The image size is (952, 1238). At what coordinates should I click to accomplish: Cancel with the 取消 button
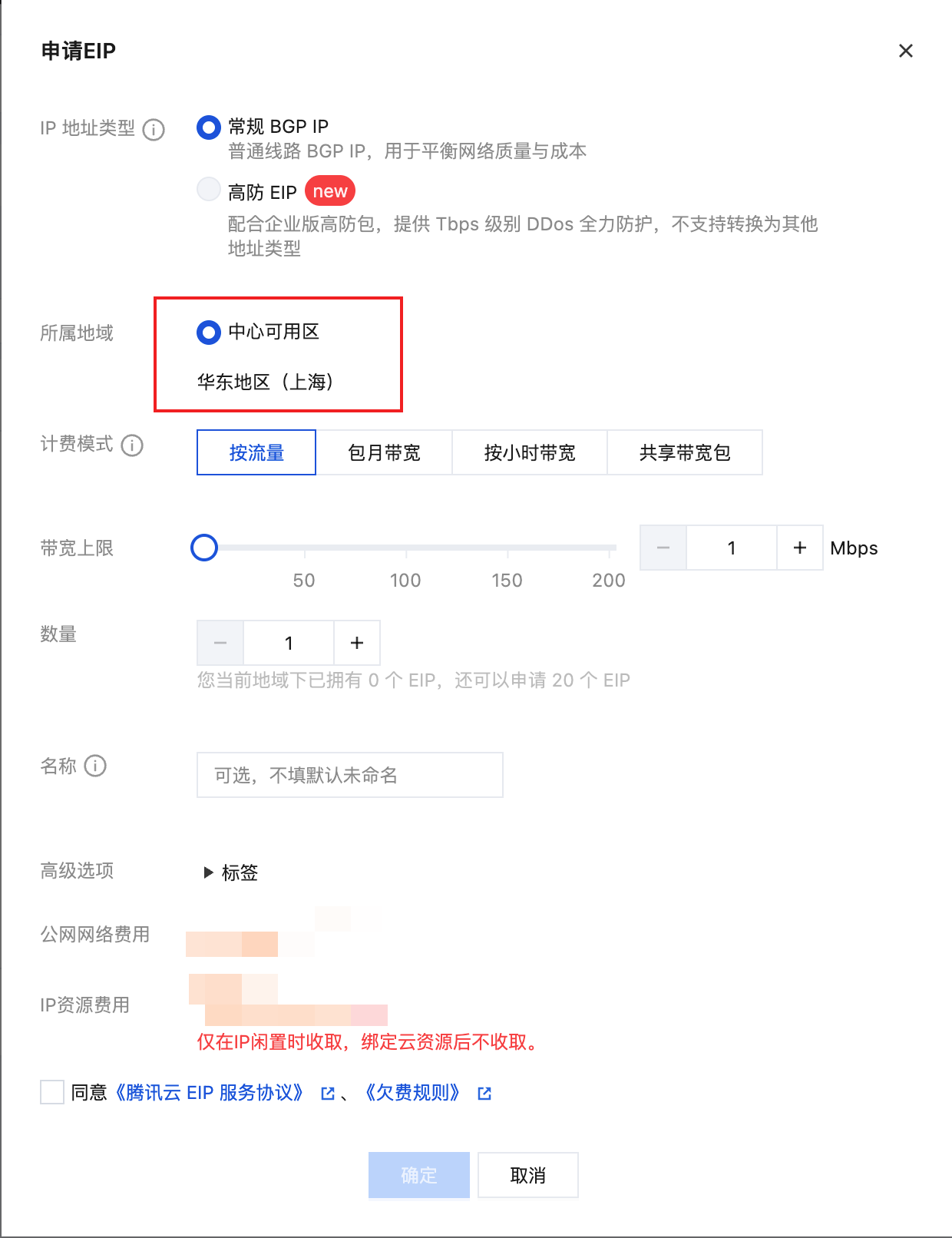coord(528,1175)
